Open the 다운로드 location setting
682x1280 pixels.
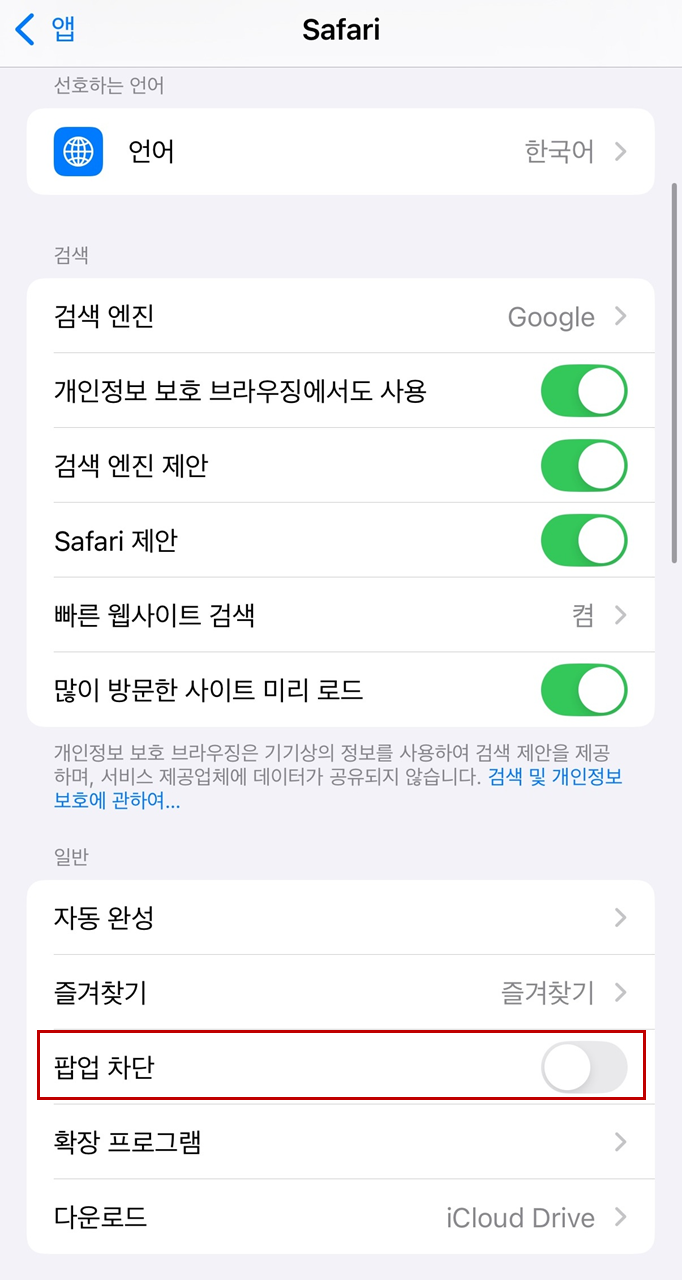340,1217
